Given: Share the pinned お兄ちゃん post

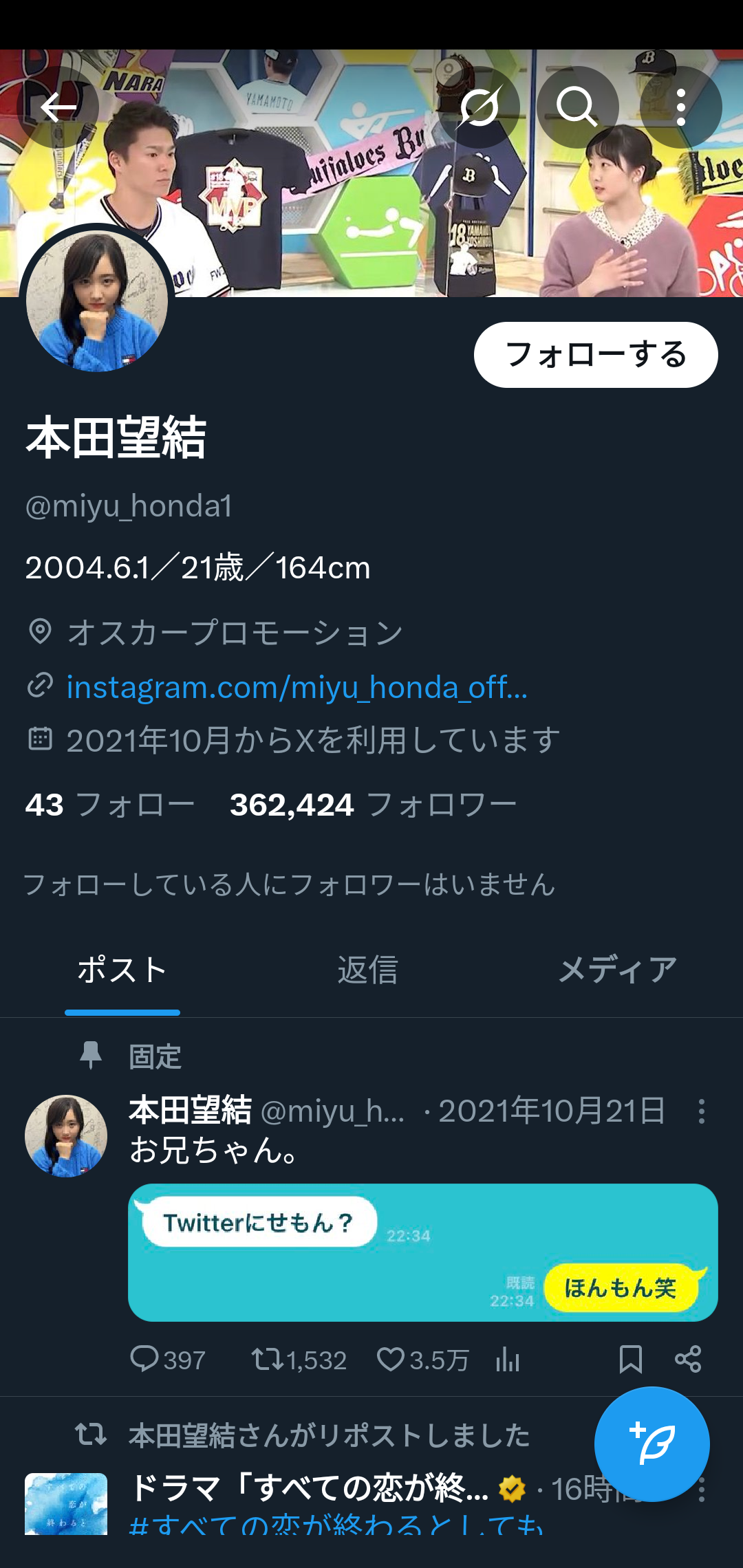Looking at the screenshot, I should click(x=688, y=1360).
